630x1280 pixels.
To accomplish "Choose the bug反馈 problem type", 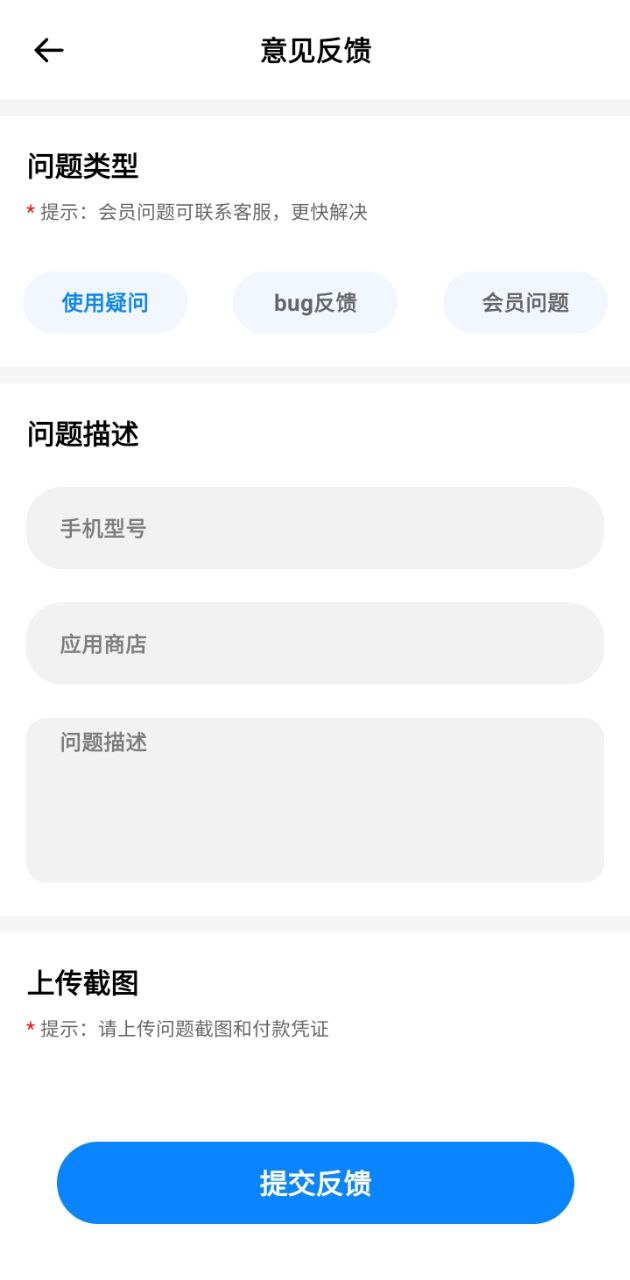I will [x=315, y=302].
